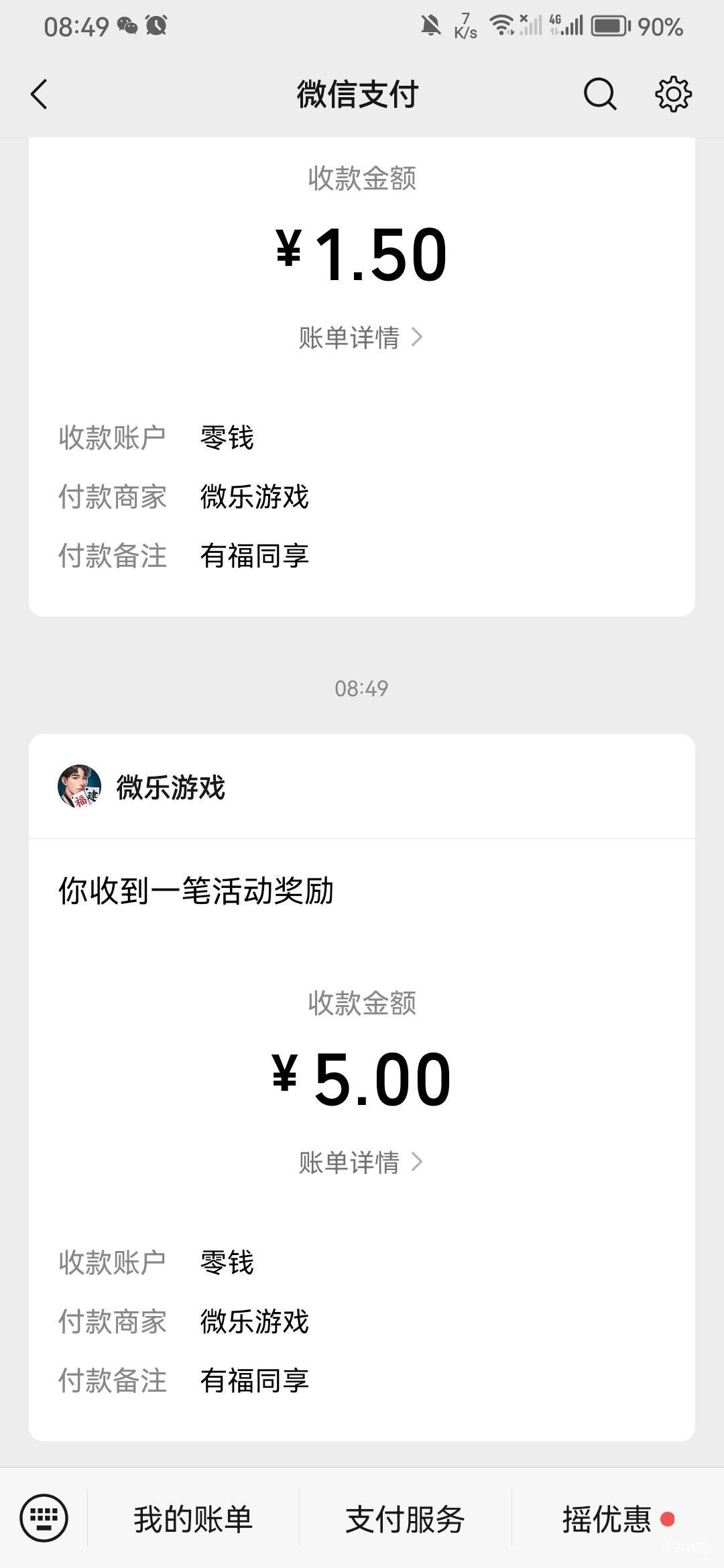The image size is (724, 1568).
Task: Go back from 微信支付
Action: 40,94
